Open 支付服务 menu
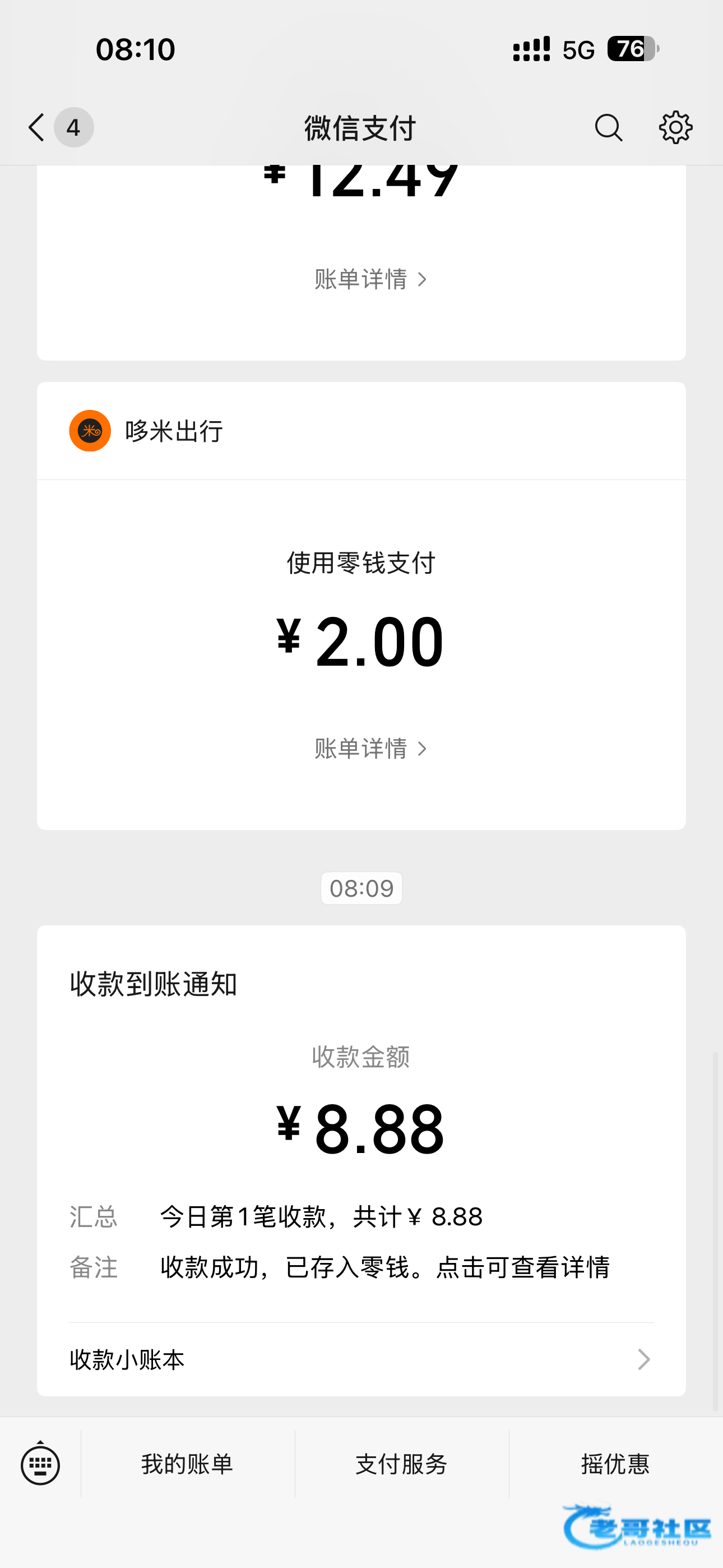The height and width of the screenshot is (1568, 723). coord(402,1464)
